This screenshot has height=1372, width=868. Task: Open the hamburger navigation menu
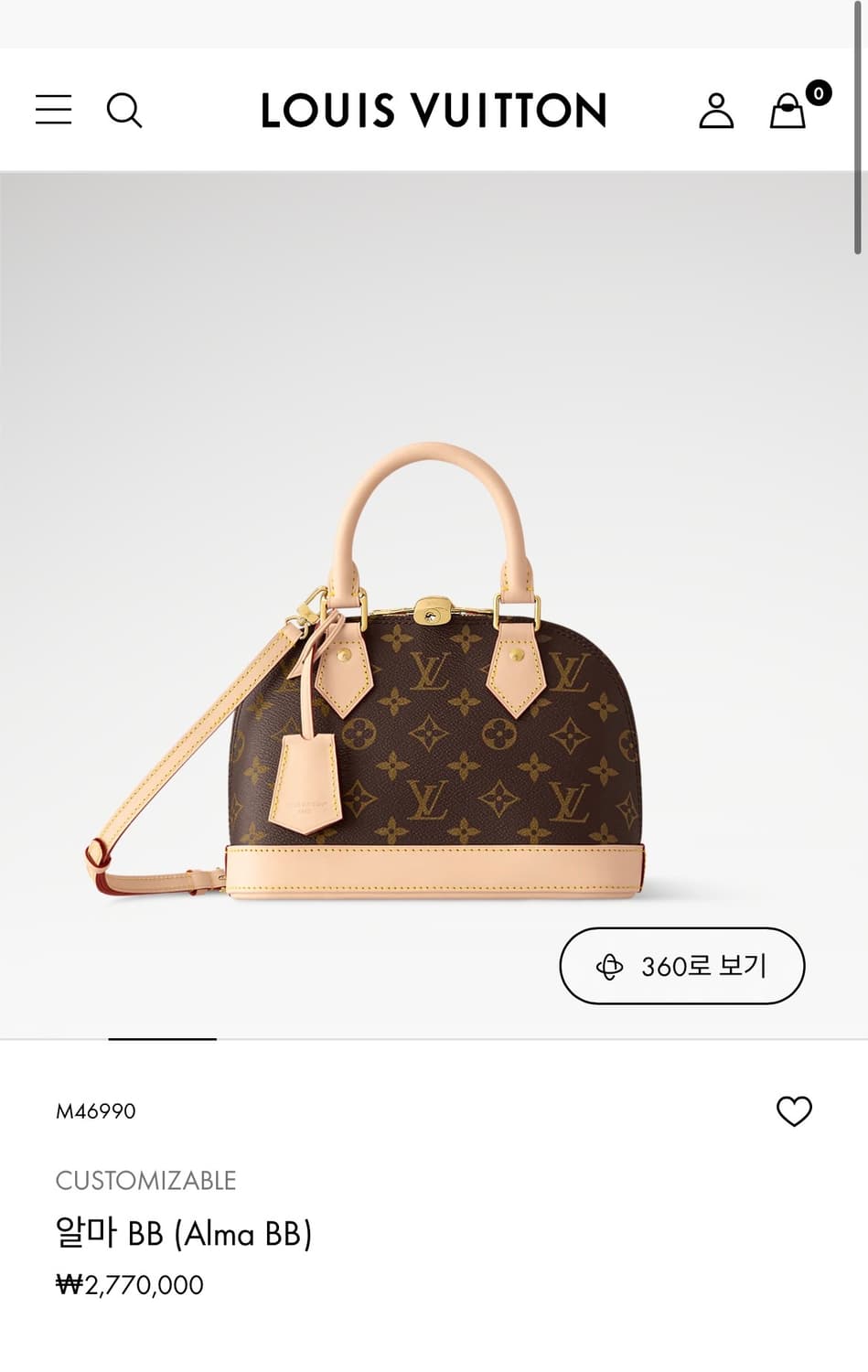click(52, 110)
